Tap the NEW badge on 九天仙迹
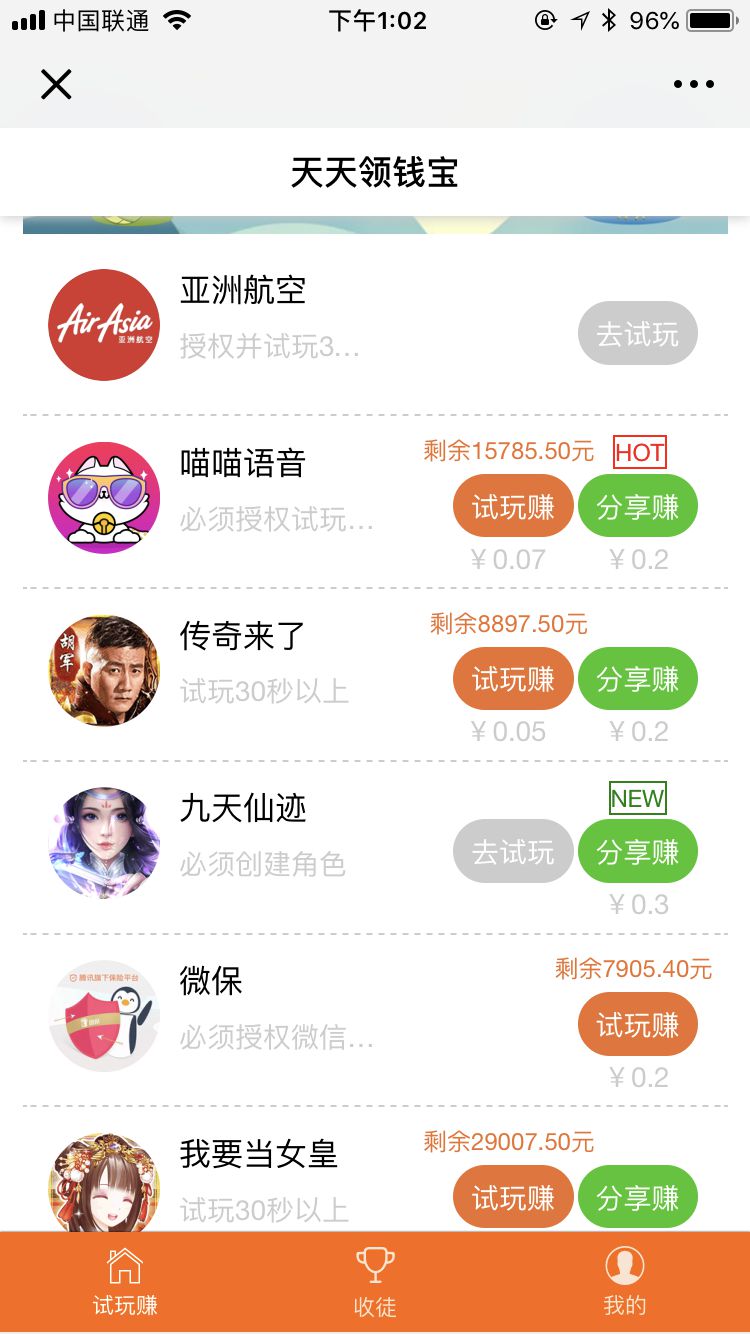 (x=637, y=798)
